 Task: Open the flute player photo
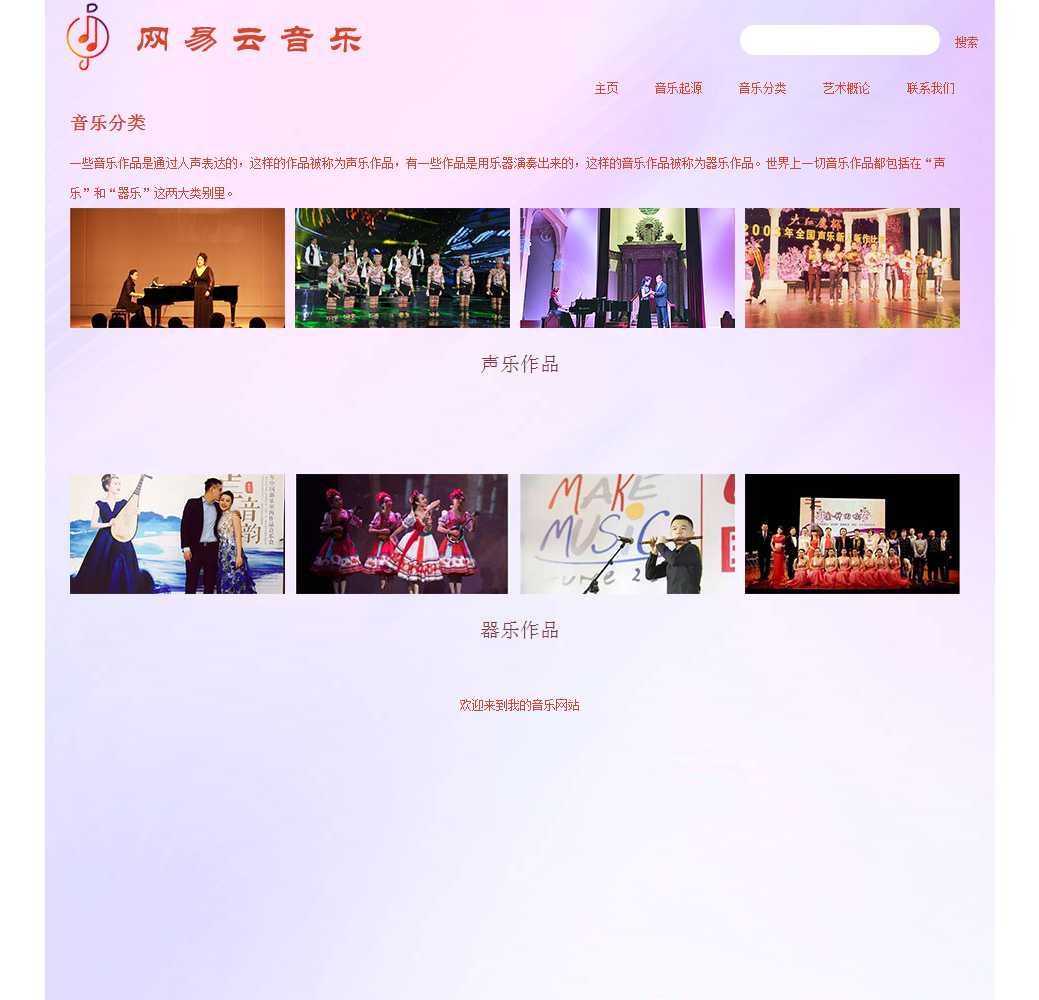(627, 534)
